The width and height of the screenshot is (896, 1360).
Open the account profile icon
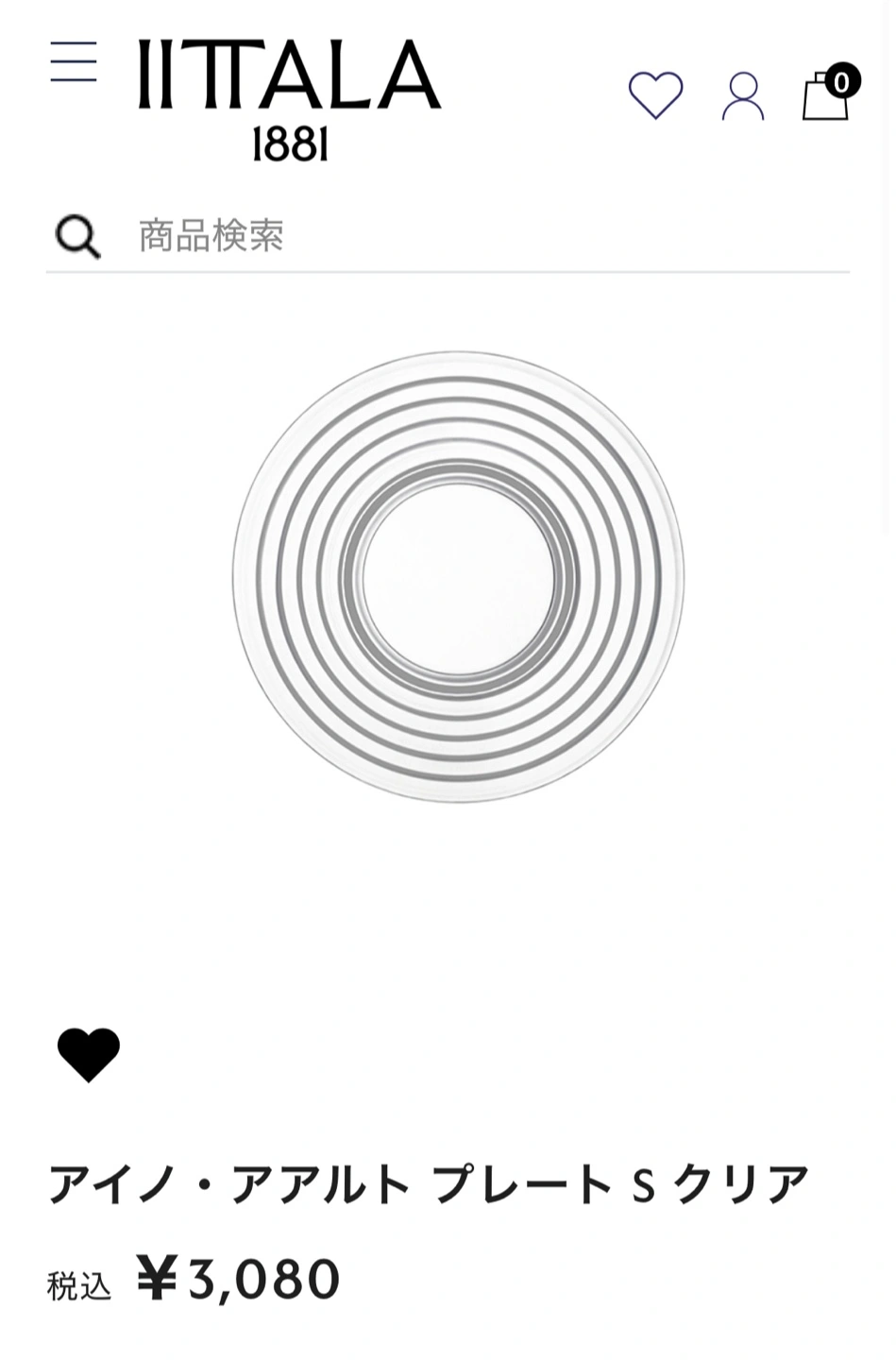point(743,96)
